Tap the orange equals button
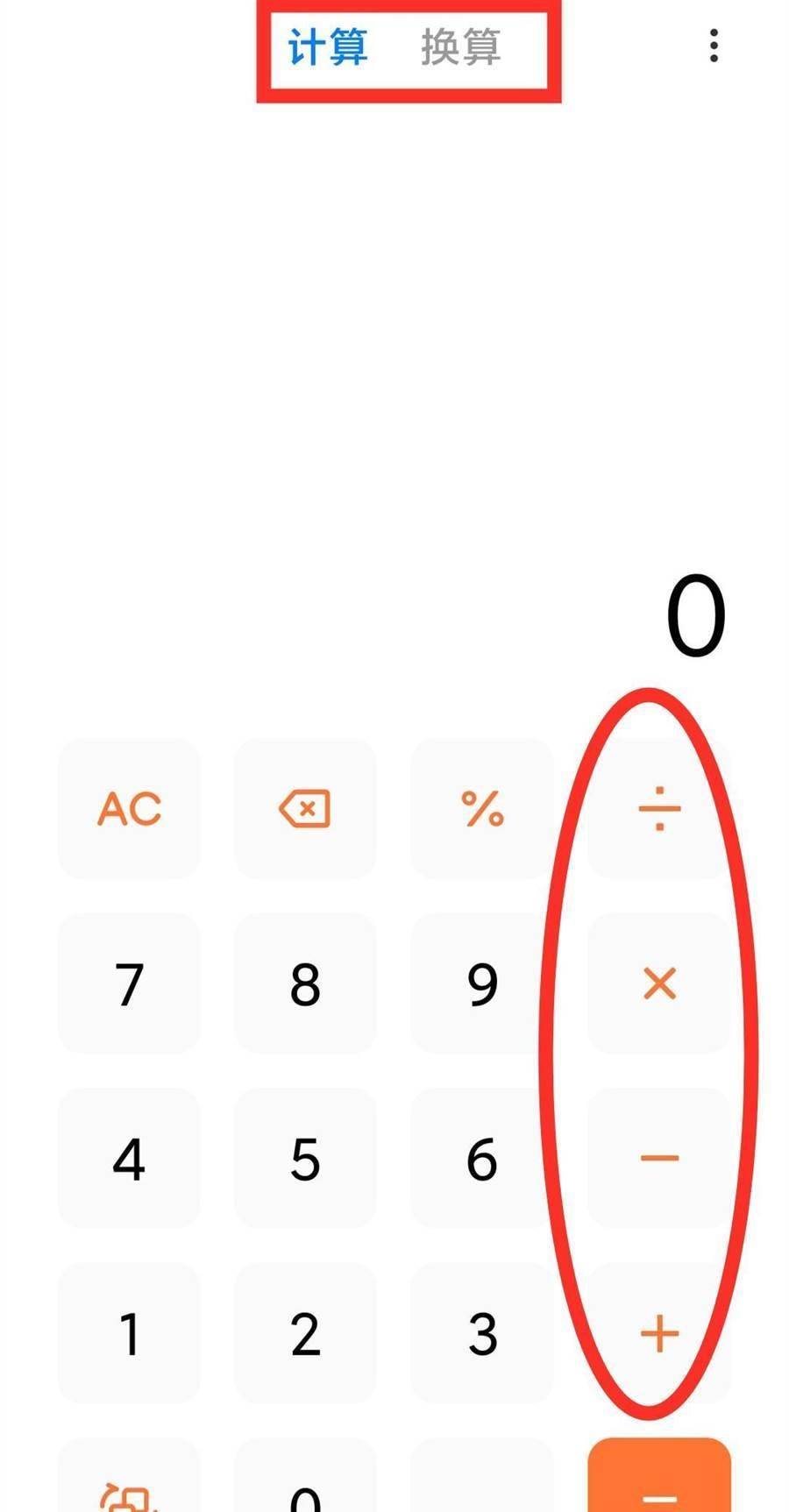This screenshot has height=1512, width=789. [659, 1480]
